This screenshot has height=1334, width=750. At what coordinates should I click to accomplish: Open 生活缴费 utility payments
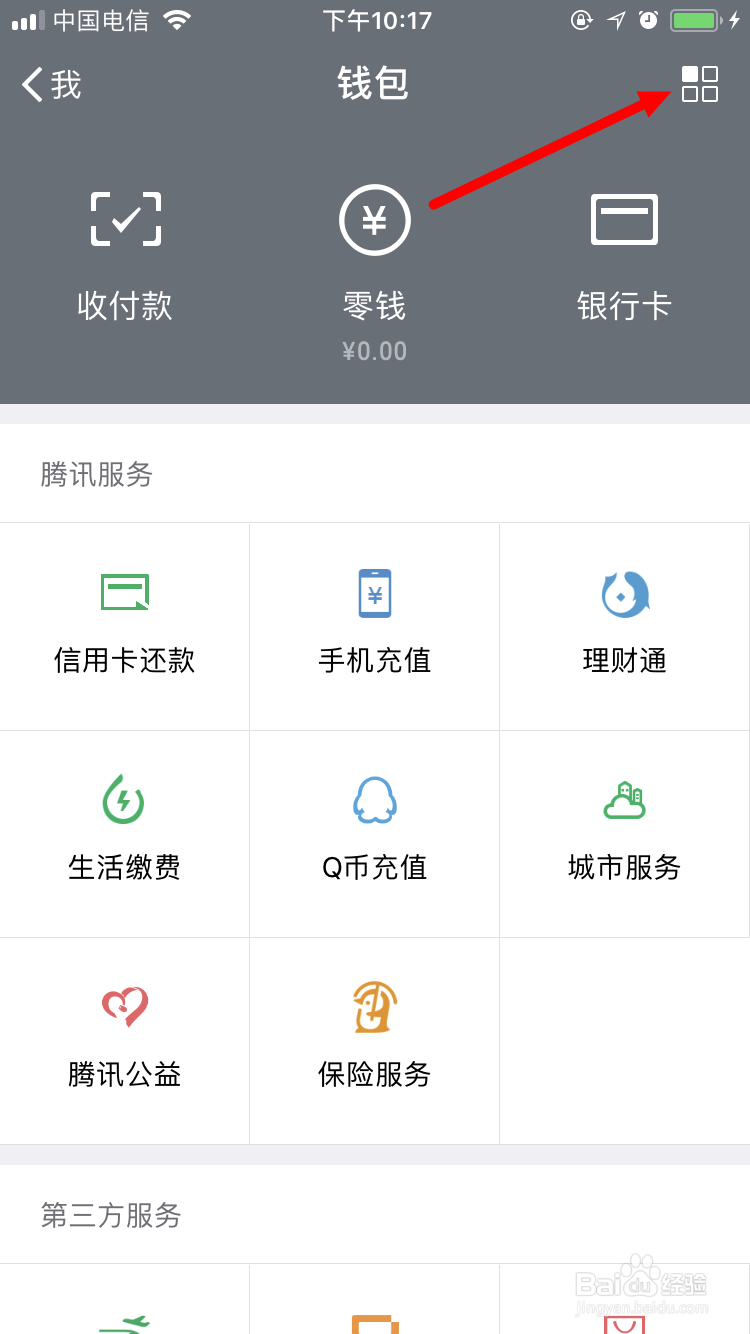[125, 834]
